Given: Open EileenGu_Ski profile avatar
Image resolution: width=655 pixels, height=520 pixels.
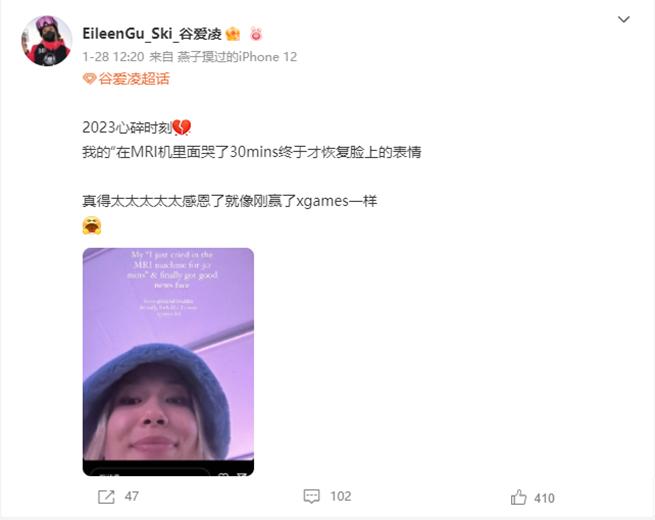Looking at the screenshot, I should (x=46, y=41).
